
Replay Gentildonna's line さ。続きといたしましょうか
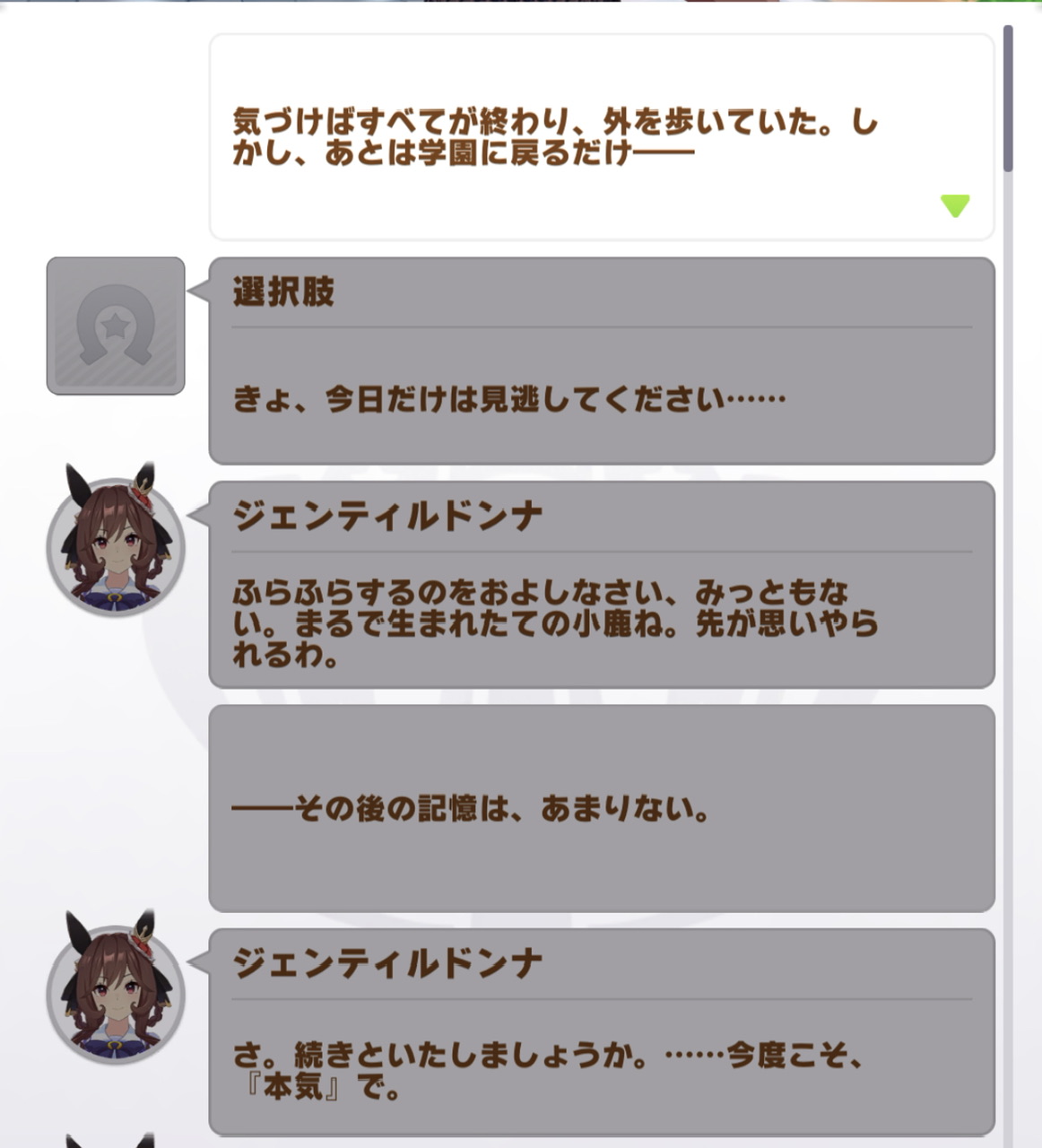601,1031
